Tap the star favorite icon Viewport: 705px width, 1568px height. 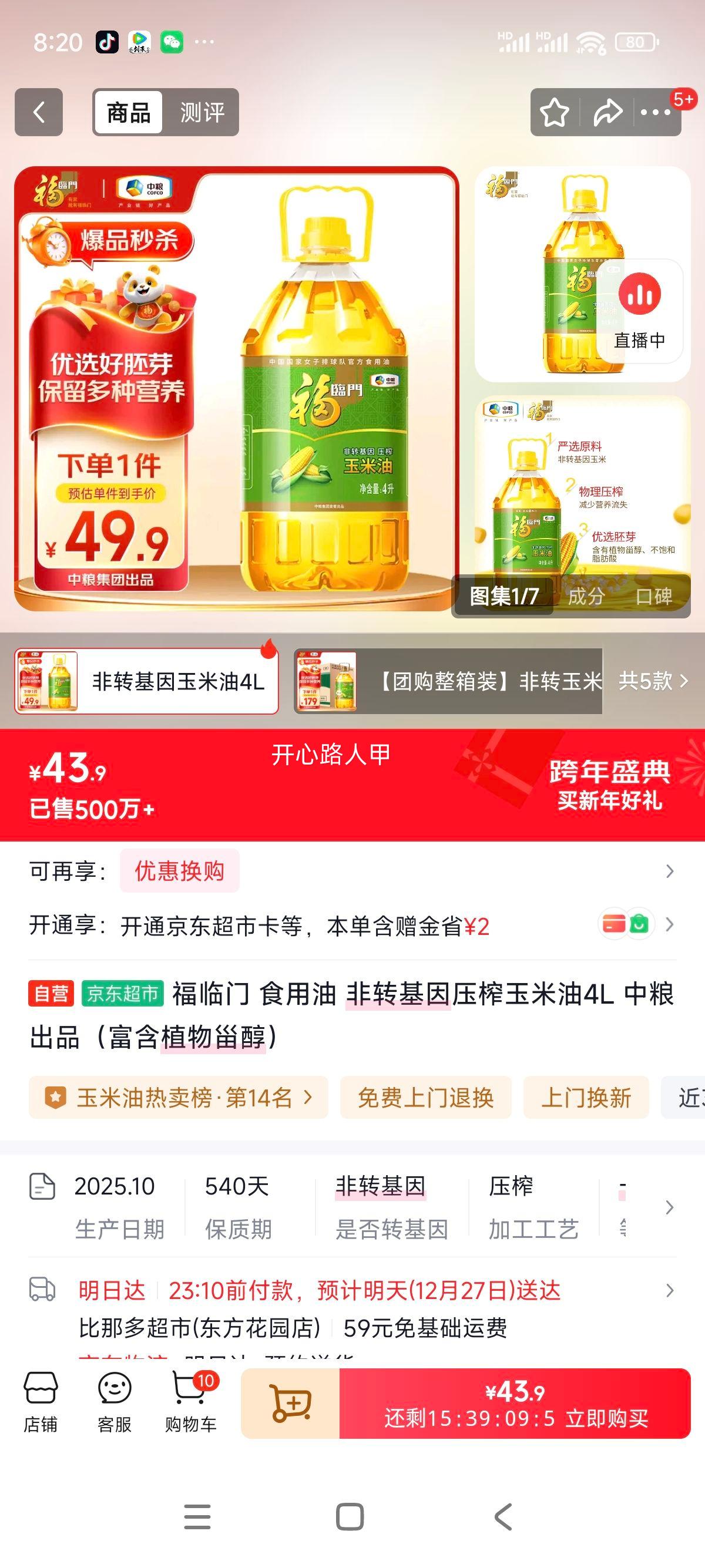[555, 112]
